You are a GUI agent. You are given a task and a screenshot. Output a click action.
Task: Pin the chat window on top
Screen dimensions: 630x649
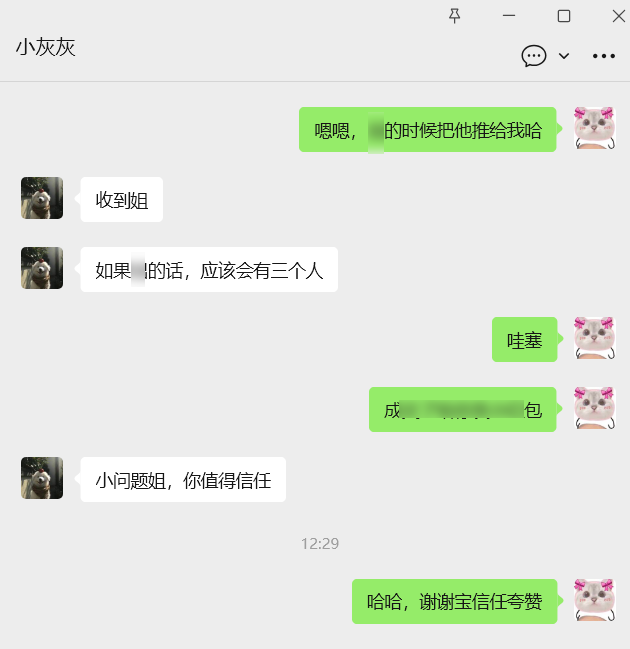click(x=455, y=15)
